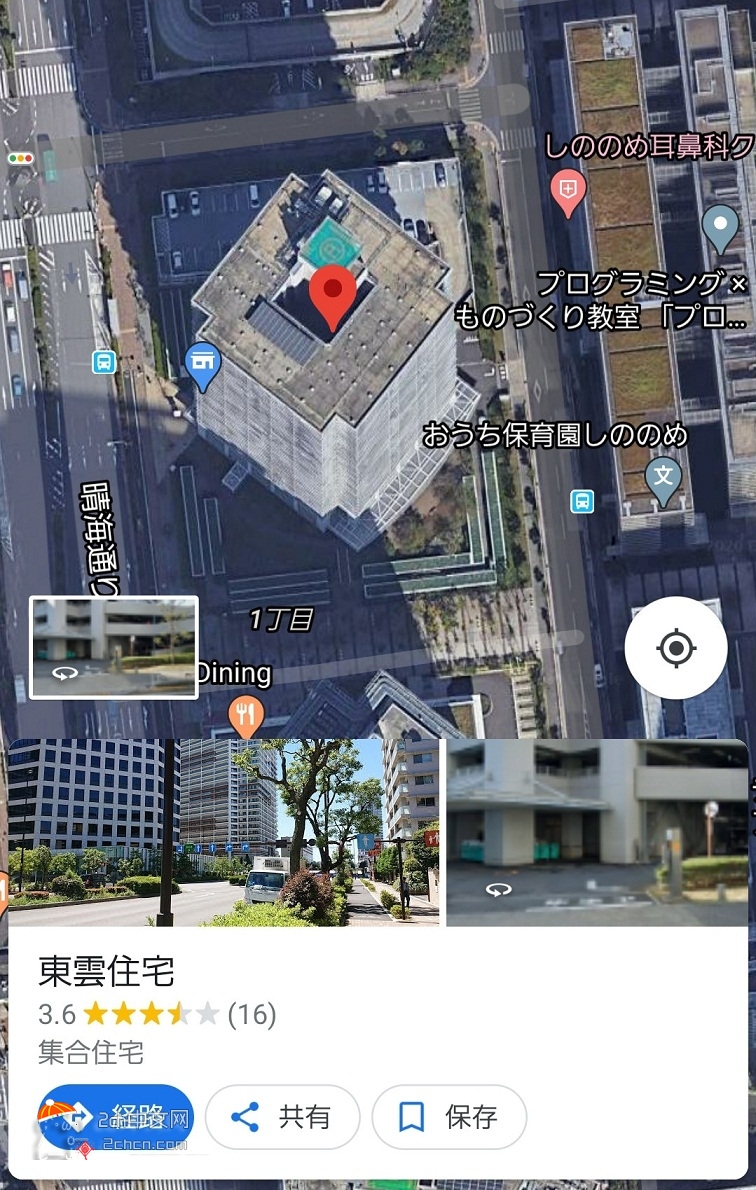The image size is (756, 1190).
Task: Save 東雲住宅 with the 保存 button
Action: [449, 1117]
